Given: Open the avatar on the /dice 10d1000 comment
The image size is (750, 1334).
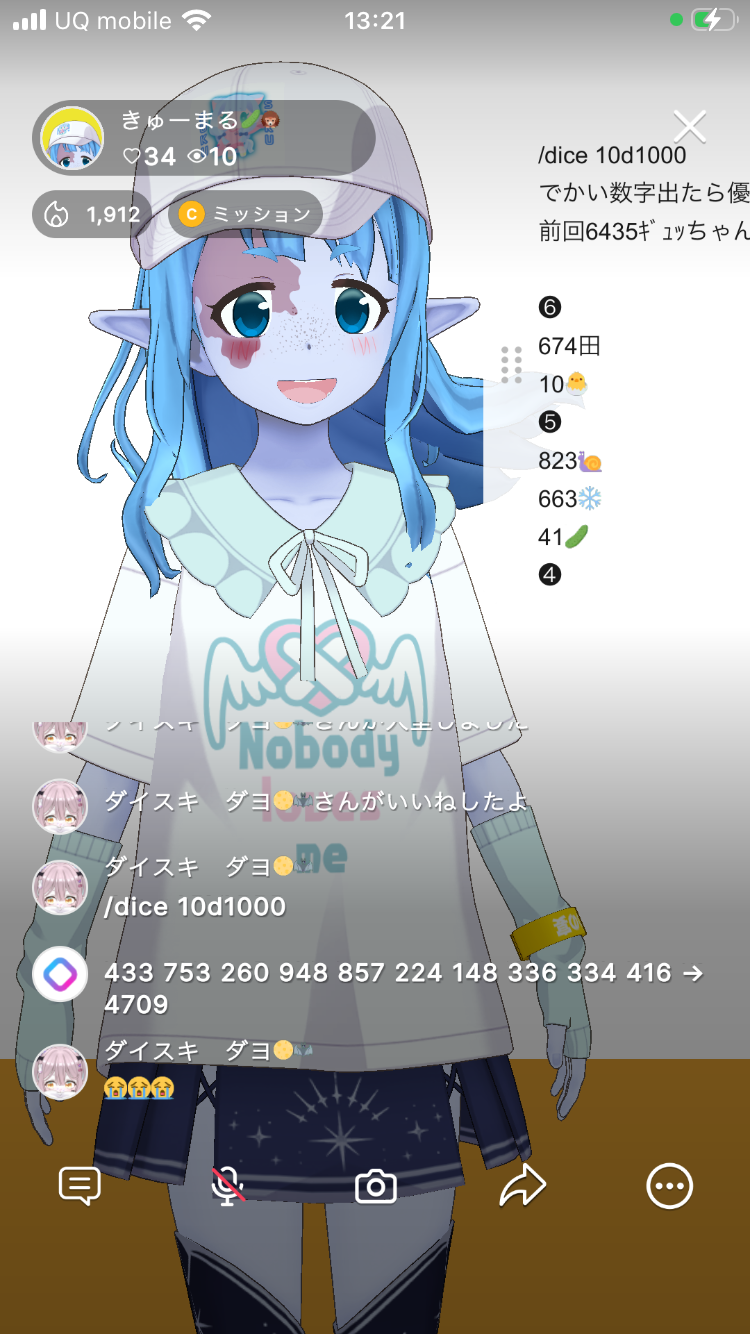Looking at the screenshot, I should (61, 887).
